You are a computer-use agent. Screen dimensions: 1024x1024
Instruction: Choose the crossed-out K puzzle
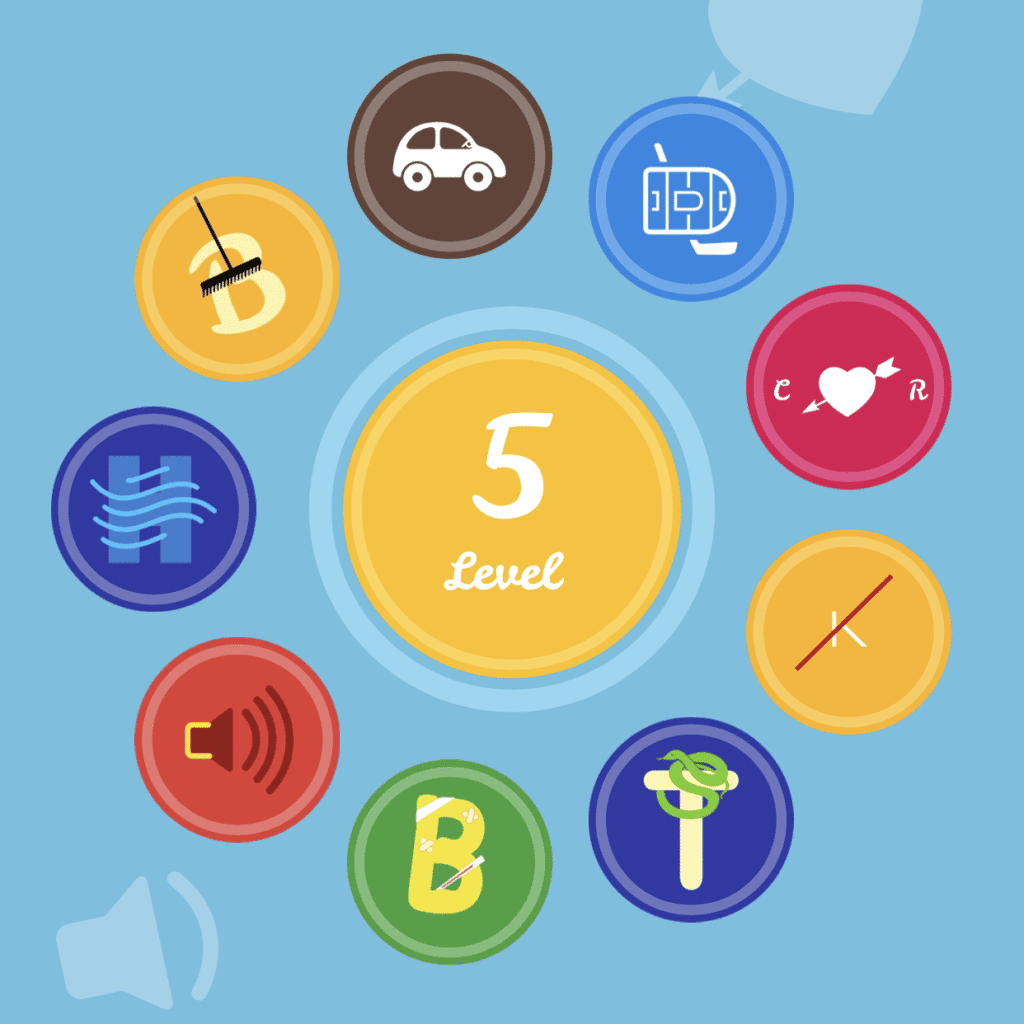tap(848, 631)
